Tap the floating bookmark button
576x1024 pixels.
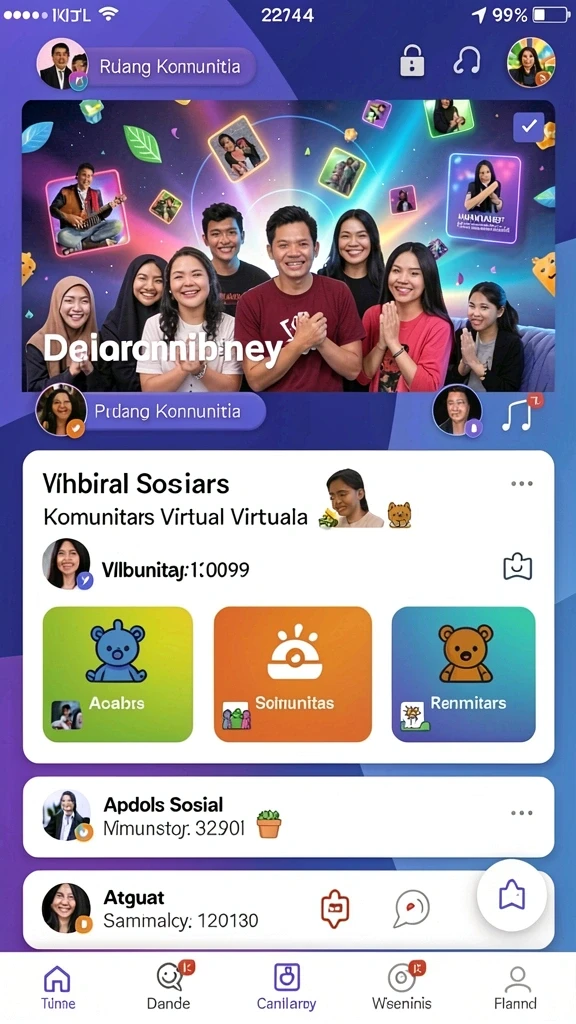[x=512, y=895]
